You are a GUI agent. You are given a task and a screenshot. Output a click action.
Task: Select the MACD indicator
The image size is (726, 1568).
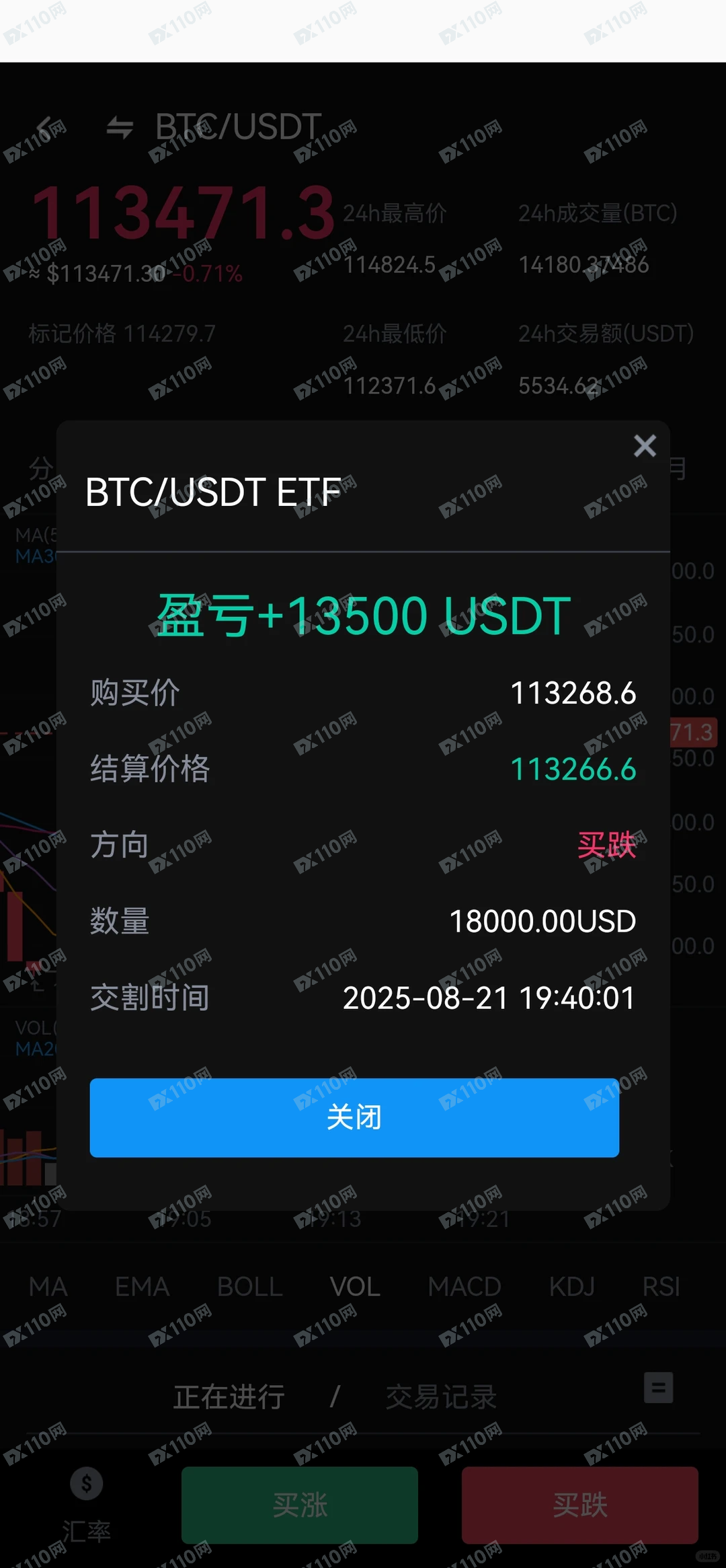click(x=464, y=1286)
